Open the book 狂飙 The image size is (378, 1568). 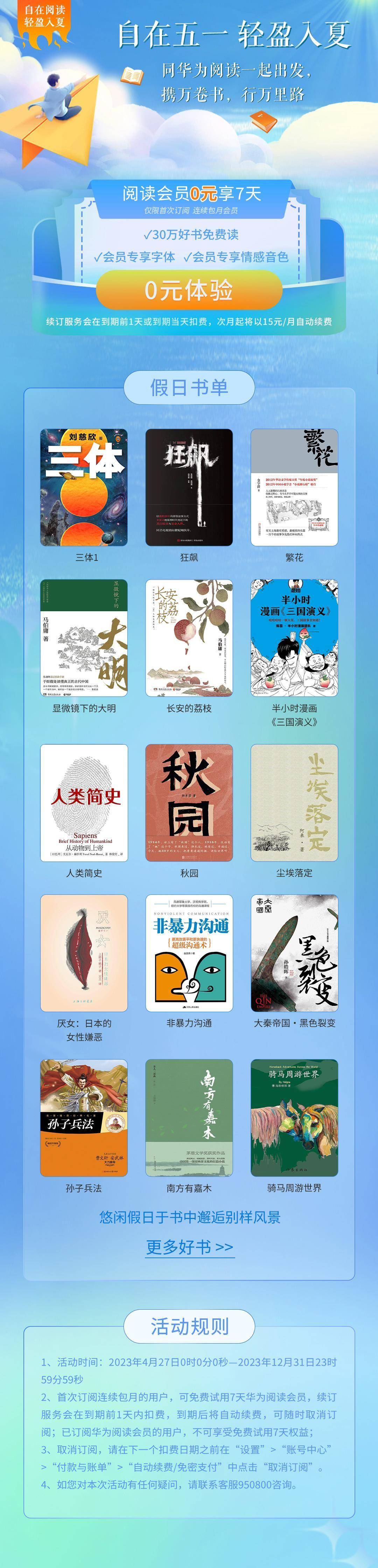click(x=189, y=487)
